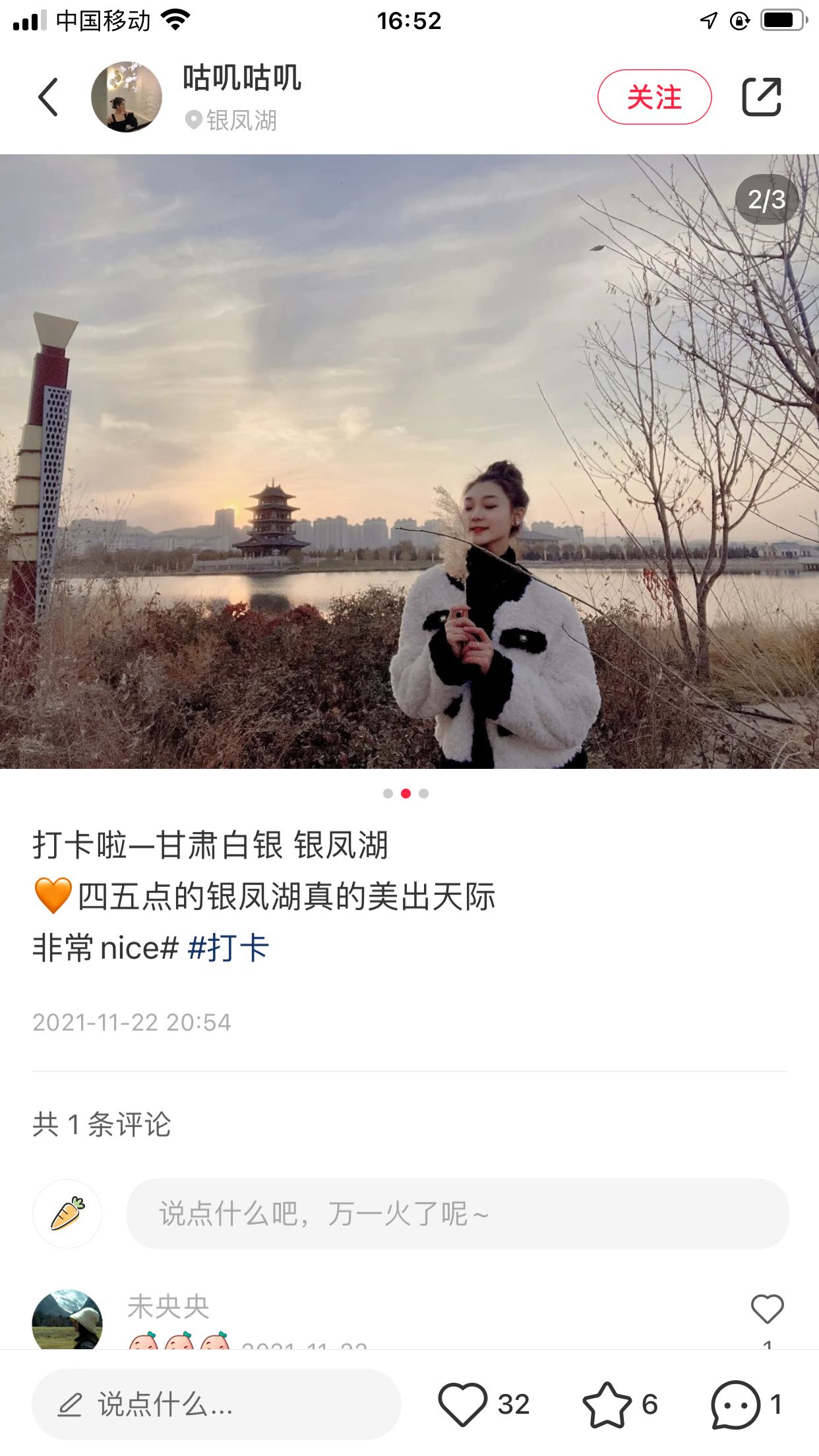The width and height of the screenshot is (819, 1456).
Task: Open commenter 未央央's avatar
Action: (67, 1320)
